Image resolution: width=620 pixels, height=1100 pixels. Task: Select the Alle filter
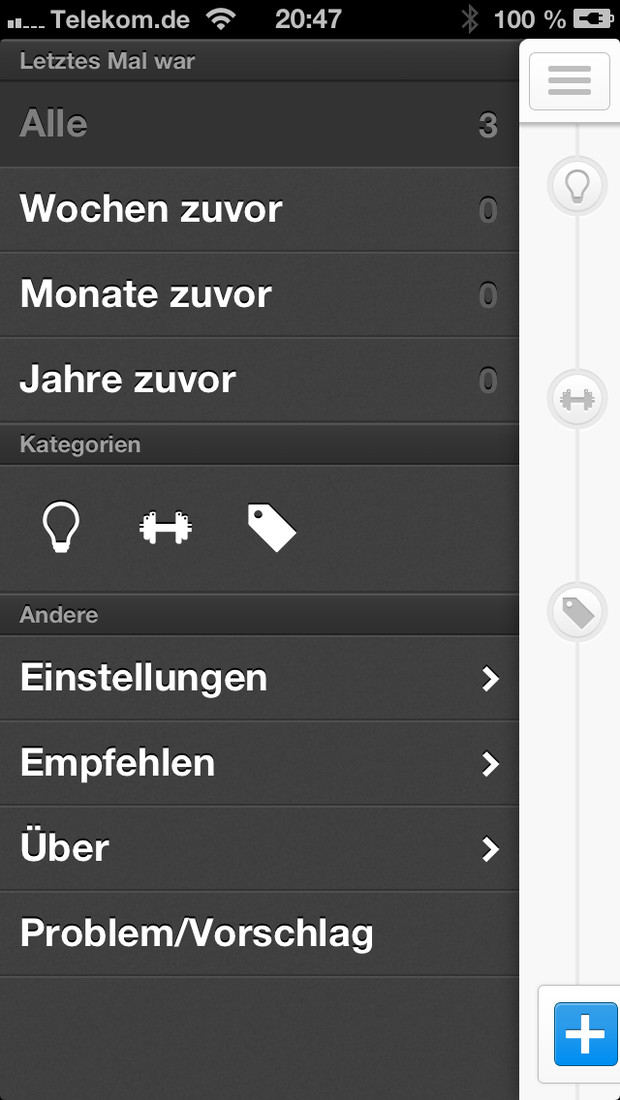pos(260,125)
